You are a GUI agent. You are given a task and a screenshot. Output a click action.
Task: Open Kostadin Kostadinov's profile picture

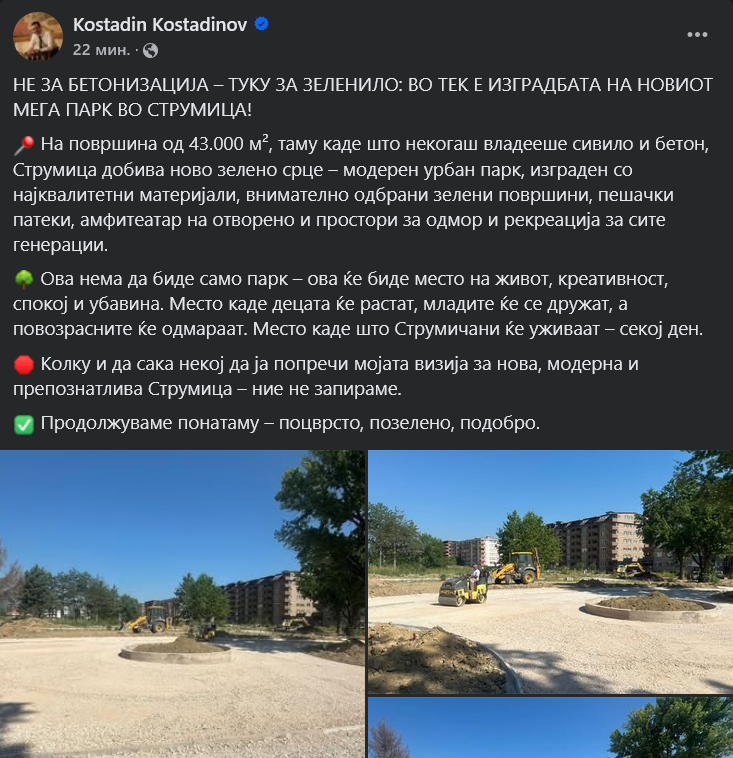[37, 37]
